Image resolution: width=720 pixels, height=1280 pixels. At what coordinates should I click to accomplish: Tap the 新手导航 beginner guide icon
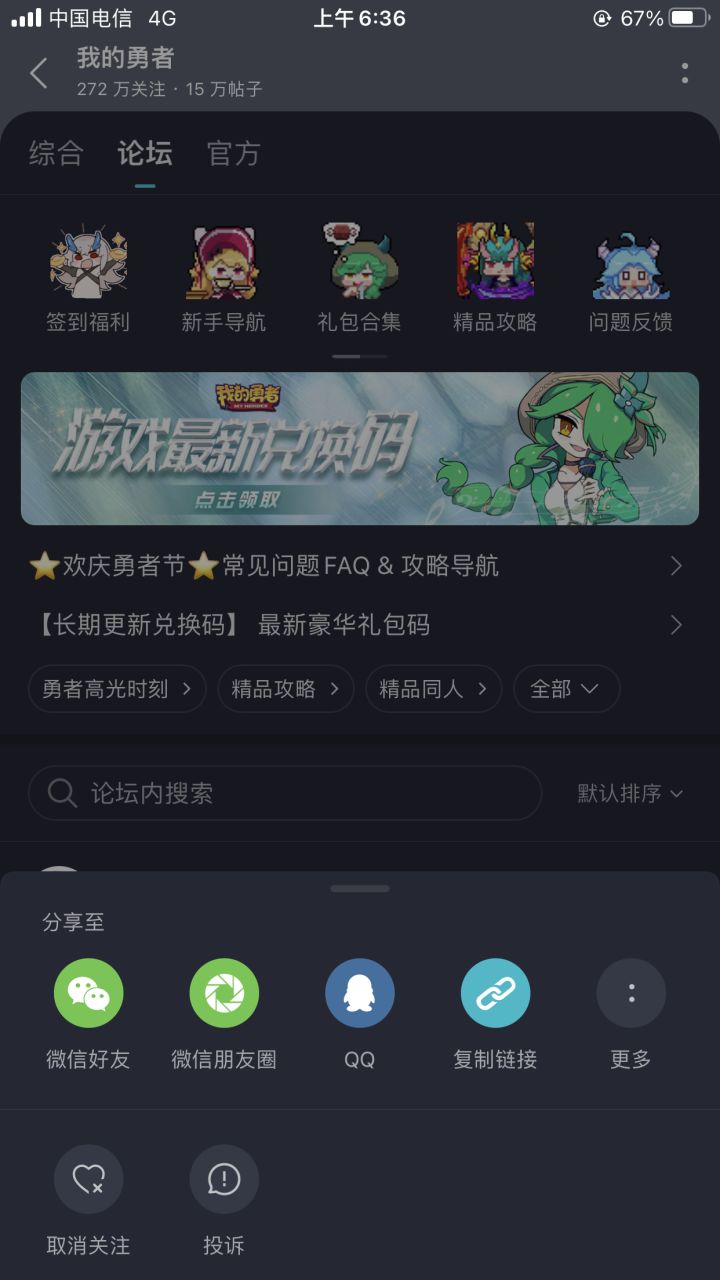224,270
